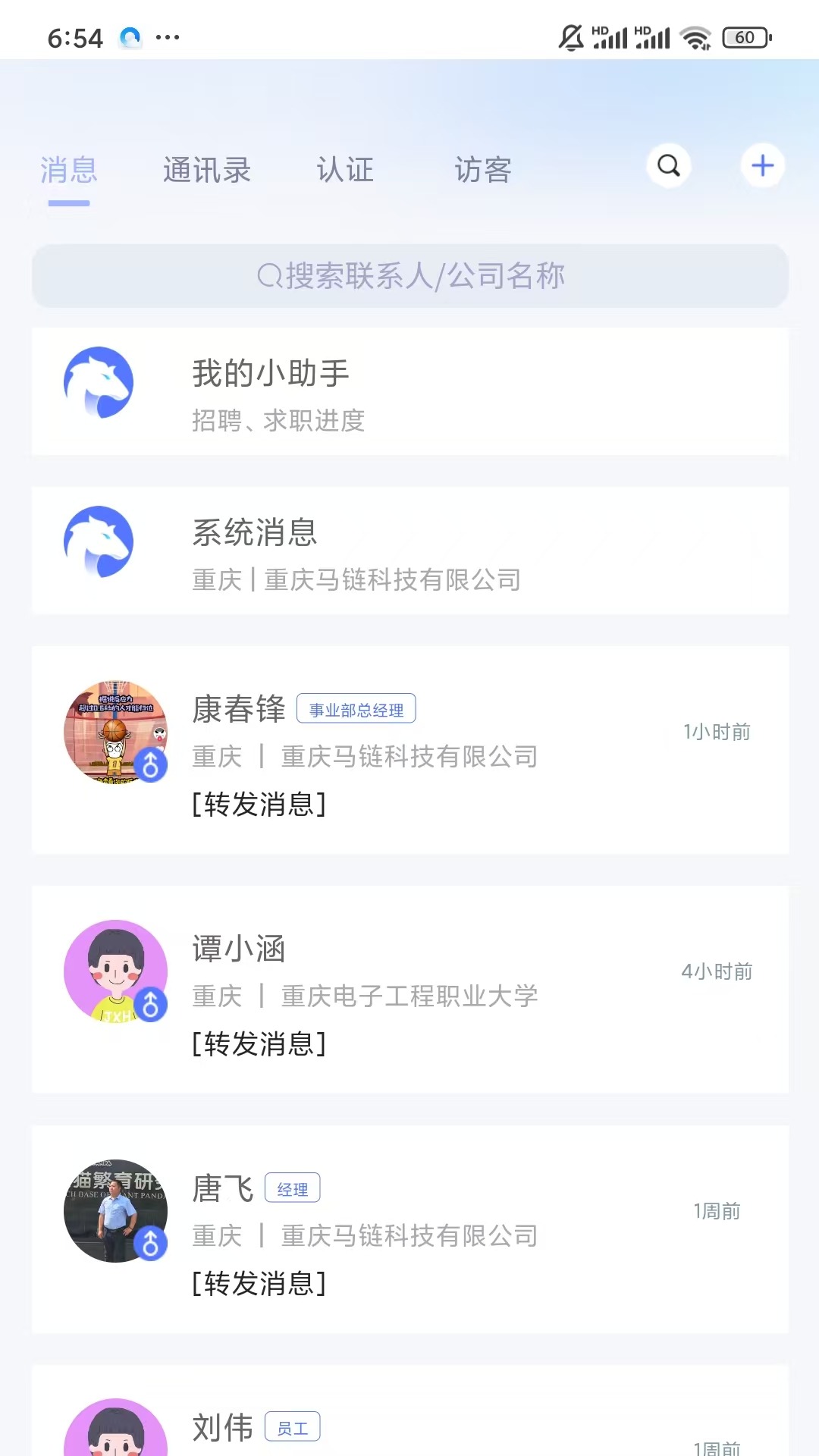Image resolution: width=819 pixels, height=1456 pixels.
Task: Tap the 事业部总经理 badge next to 康春锋
Action: (356, 709)
